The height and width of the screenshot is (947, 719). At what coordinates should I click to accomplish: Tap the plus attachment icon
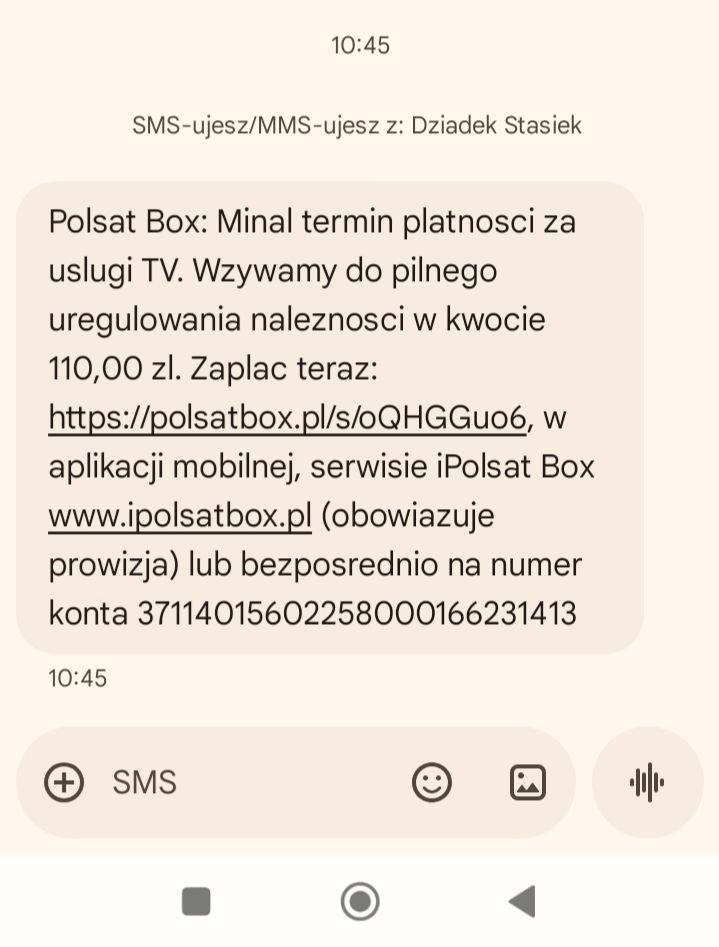point(65,782)
